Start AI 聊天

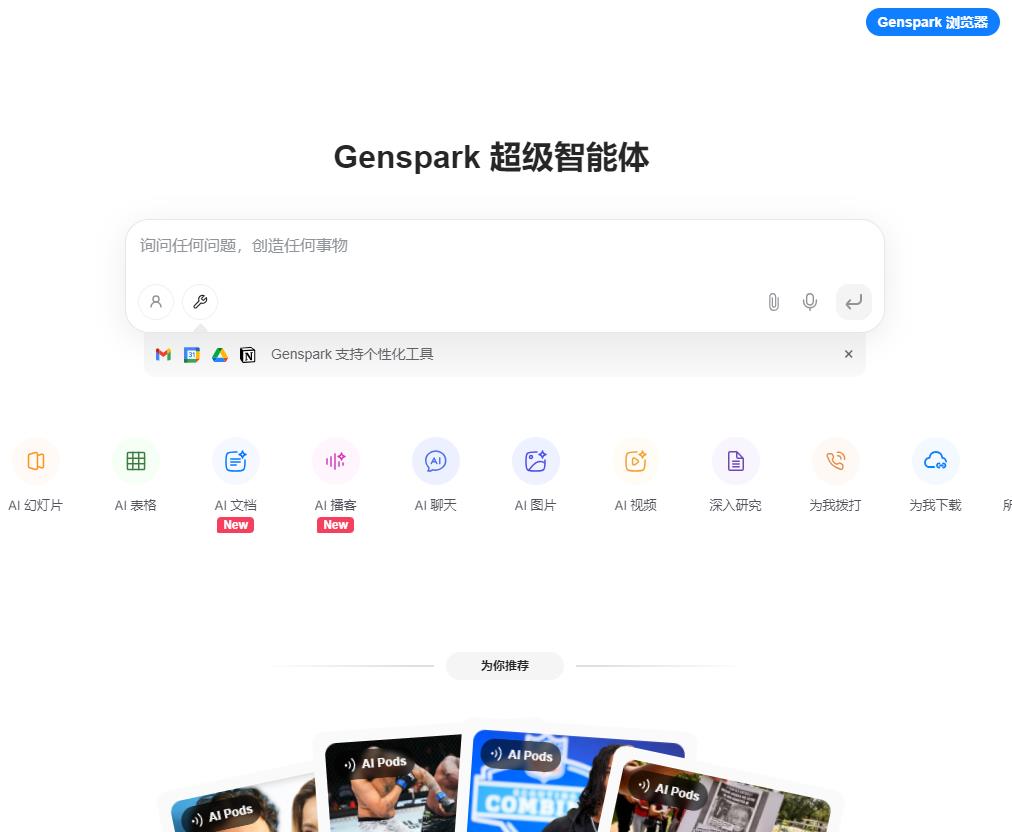(x=436, y=461)
